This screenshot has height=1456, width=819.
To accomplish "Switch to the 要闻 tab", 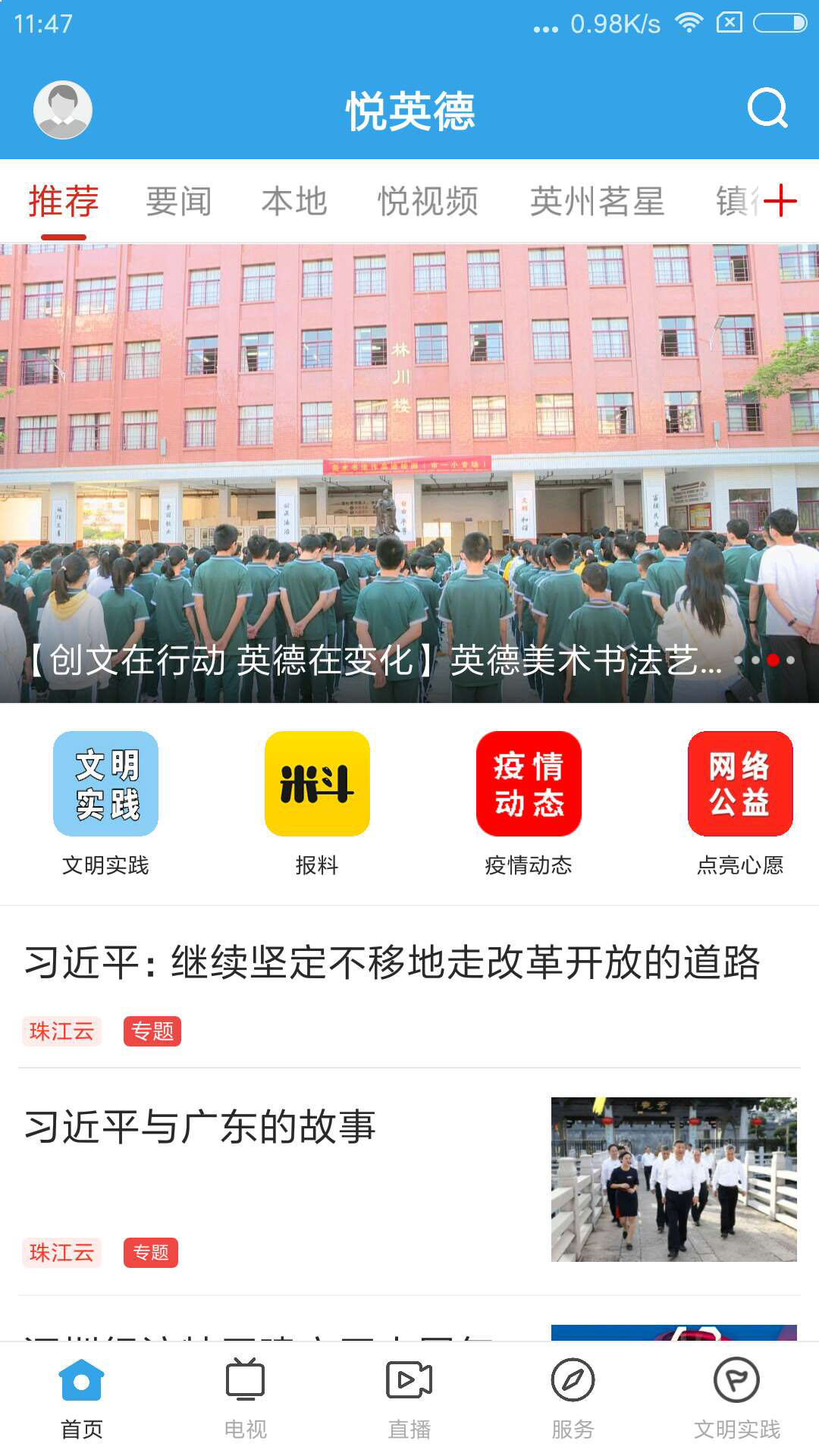I will click(179, 202).
